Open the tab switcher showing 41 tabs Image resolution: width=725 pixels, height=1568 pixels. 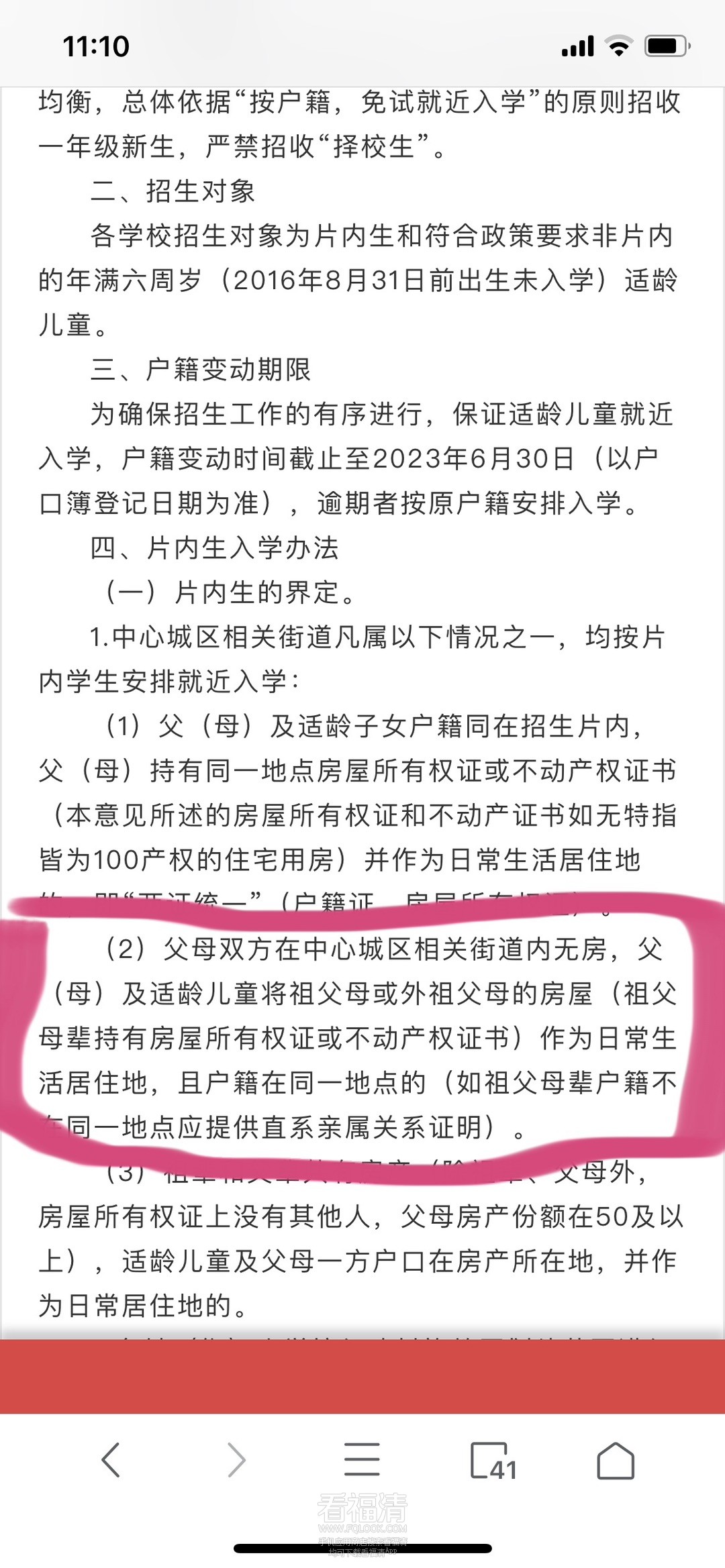(x=491, y=1461)
